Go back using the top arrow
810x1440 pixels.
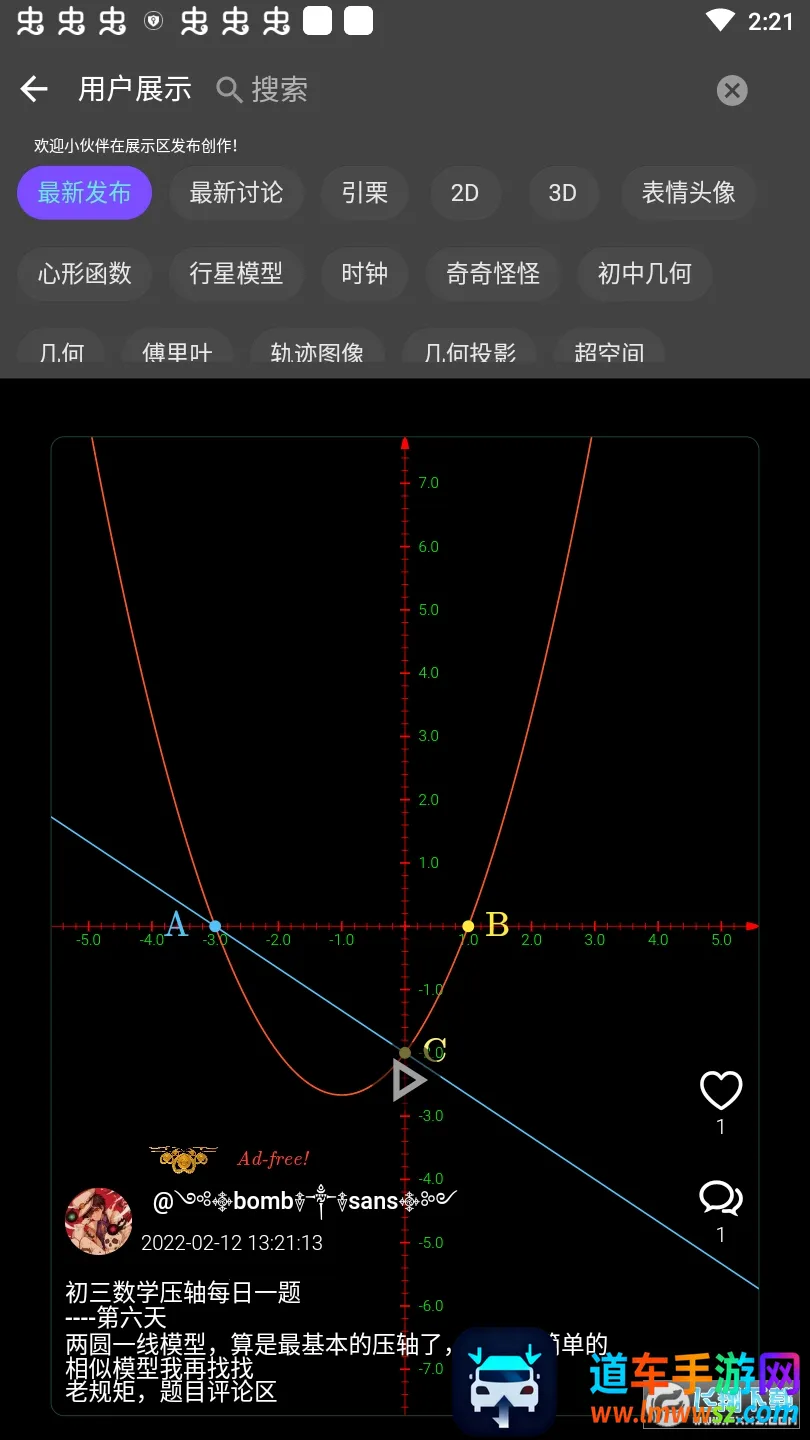click(x=34, y=90)
